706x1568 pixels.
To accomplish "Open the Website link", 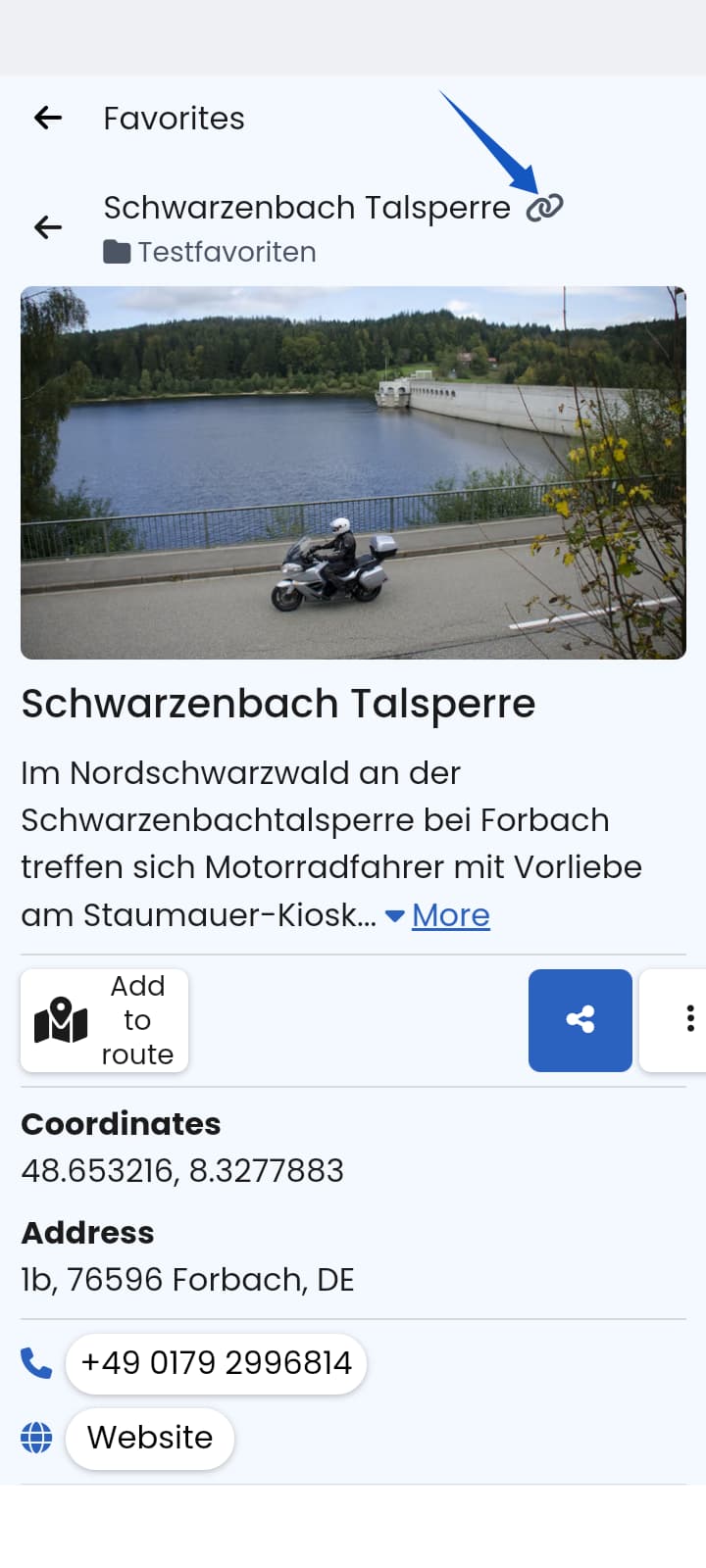I will point(150,1438).
